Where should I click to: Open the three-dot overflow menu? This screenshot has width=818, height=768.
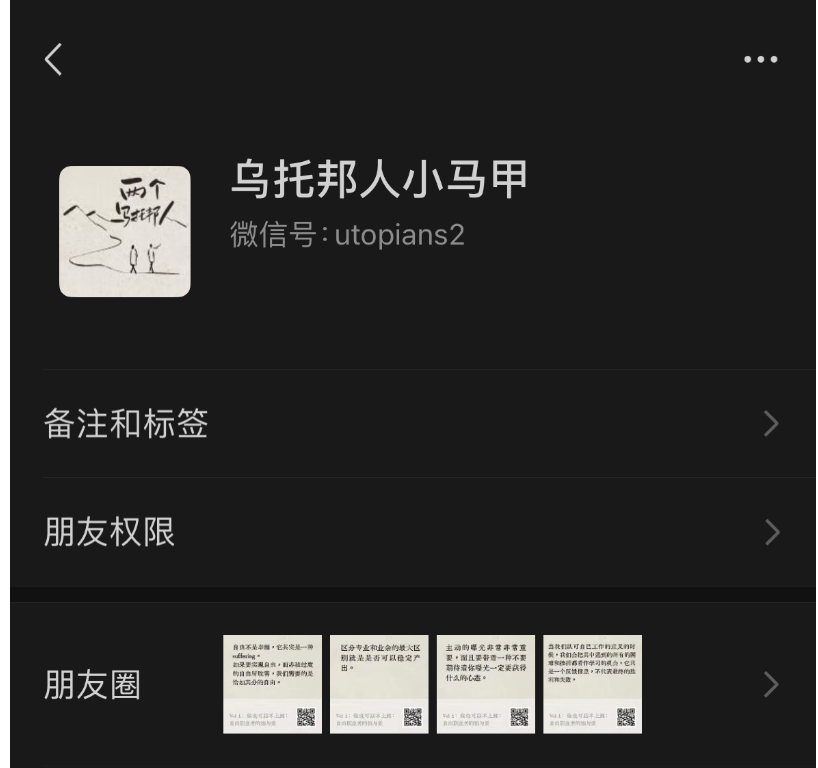coord(760,60)
